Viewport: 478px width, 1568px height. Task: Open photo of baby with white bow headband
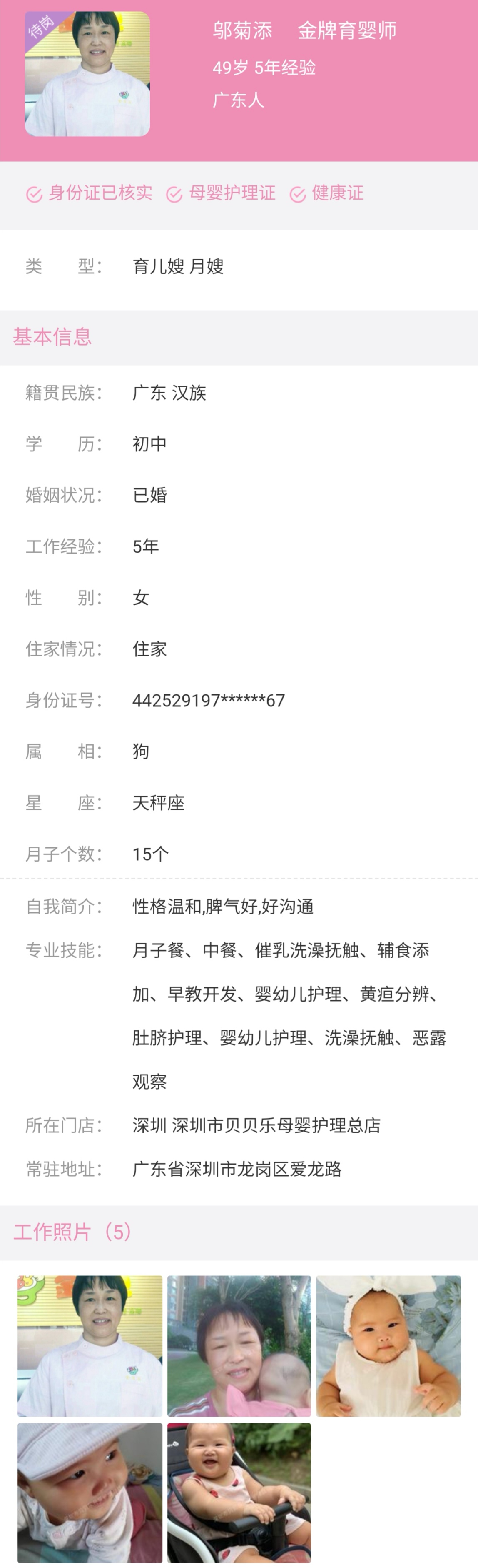(388, 1346)
